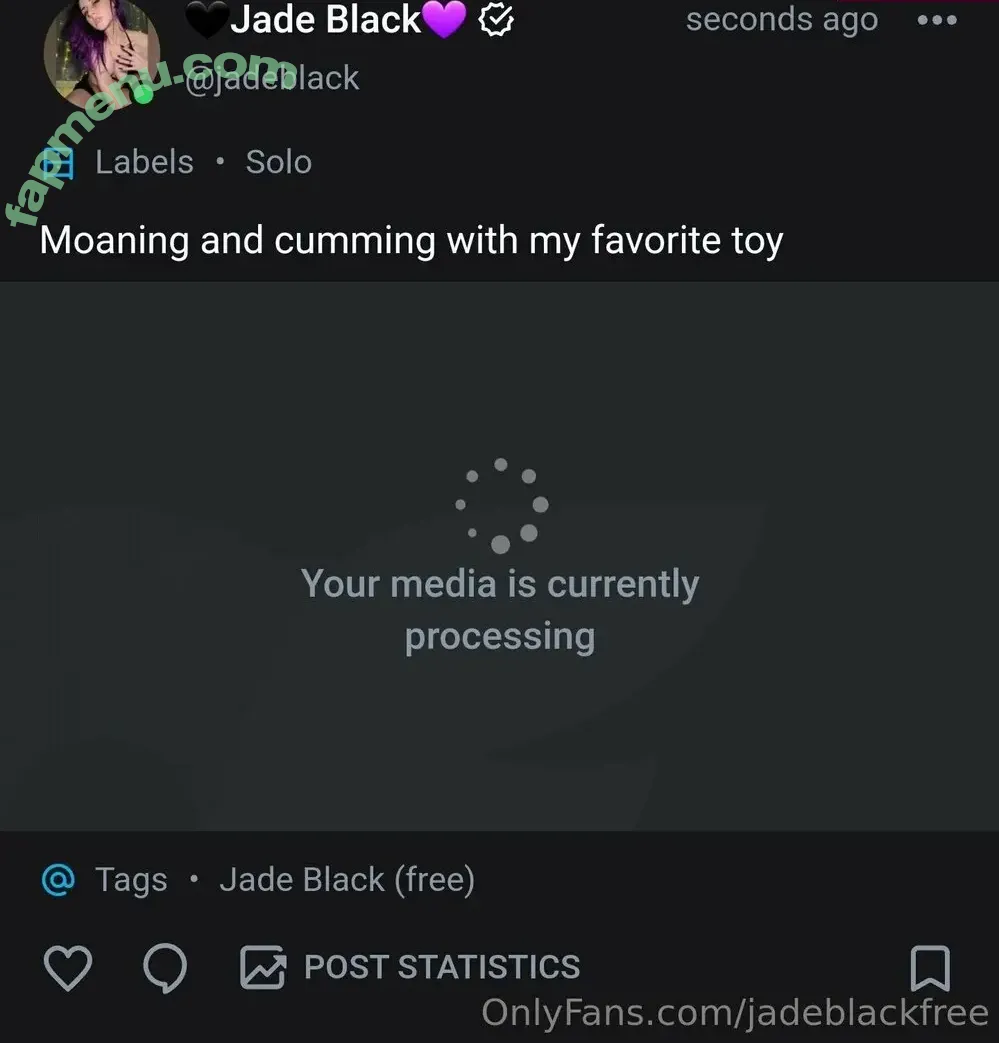Open the comments on this post
This screenshot has width=999, height=1043.
coord(165,968)
